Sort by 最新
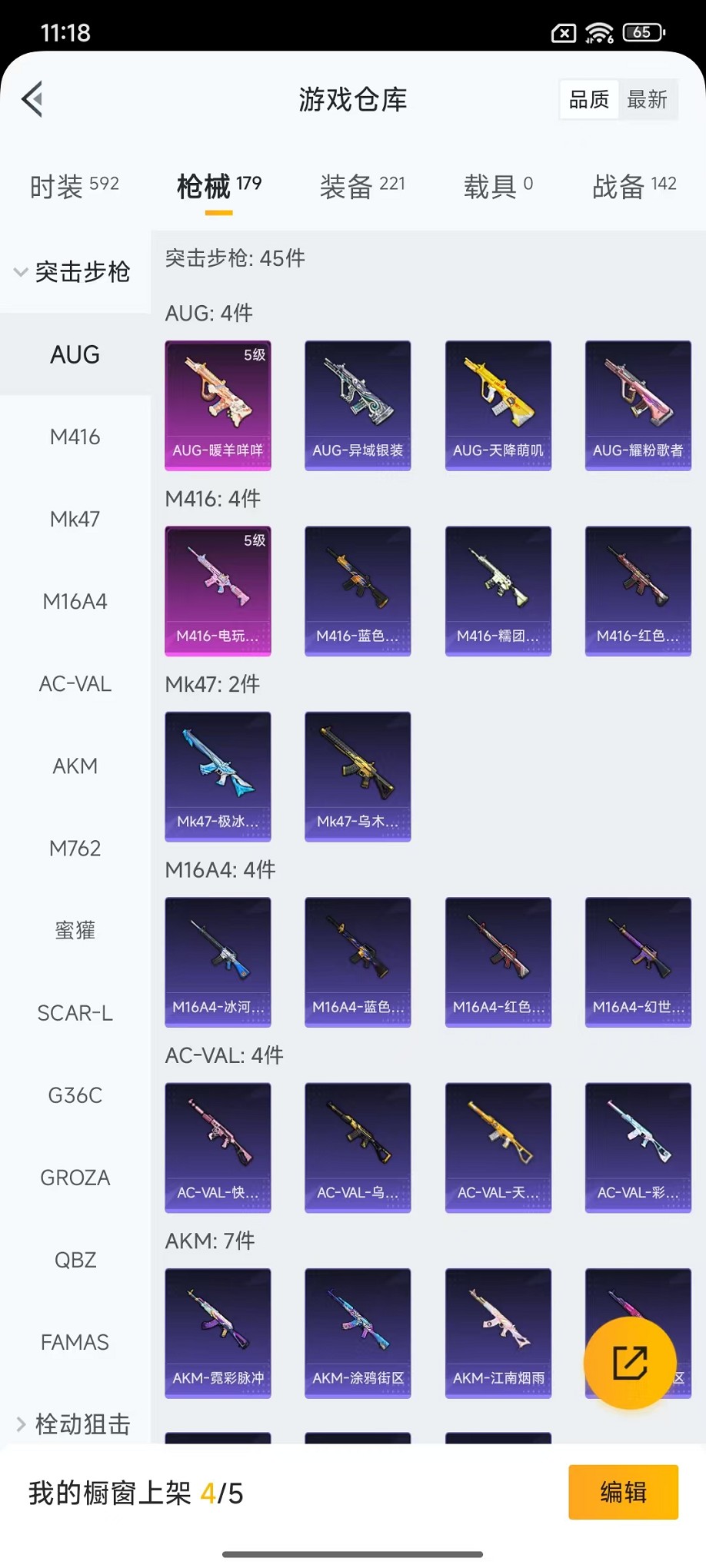706x1568 pixels. click(x=647, y=99)
